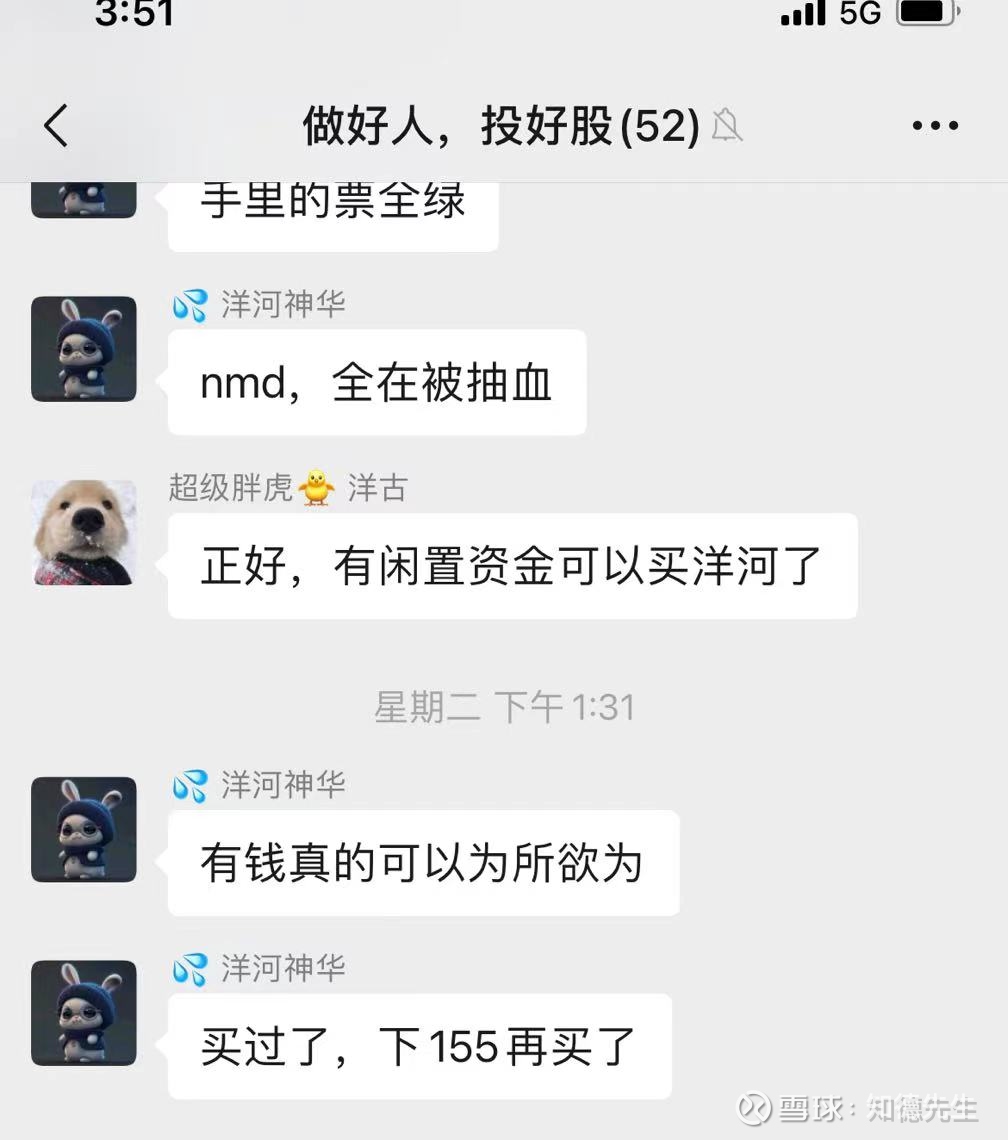This screenshot has width=1008, height=1140.
Task: Open group chat options menu
Action: coord(936,126)
